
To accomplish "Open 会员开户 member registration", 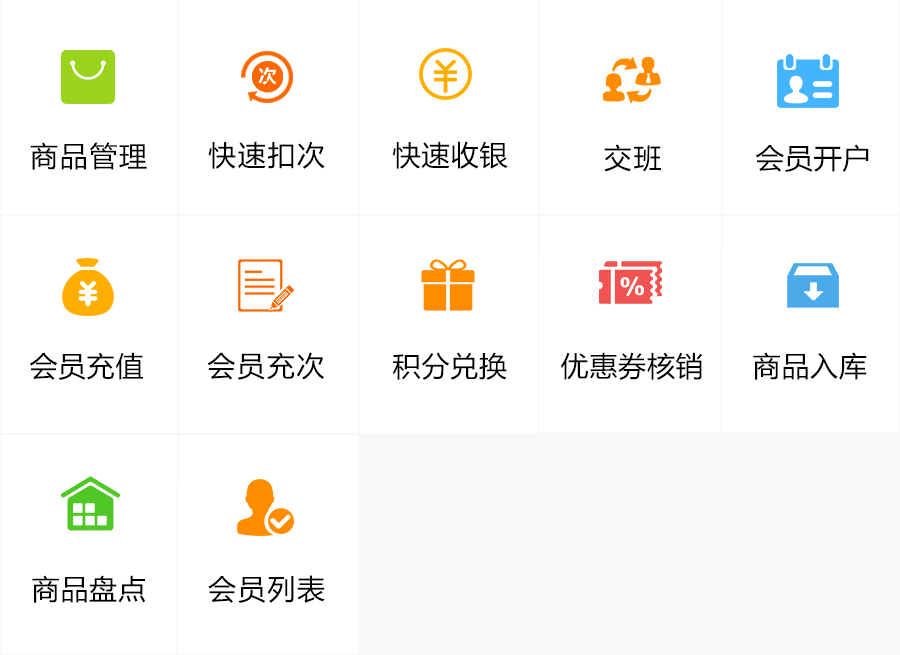I will coord(811,107).
